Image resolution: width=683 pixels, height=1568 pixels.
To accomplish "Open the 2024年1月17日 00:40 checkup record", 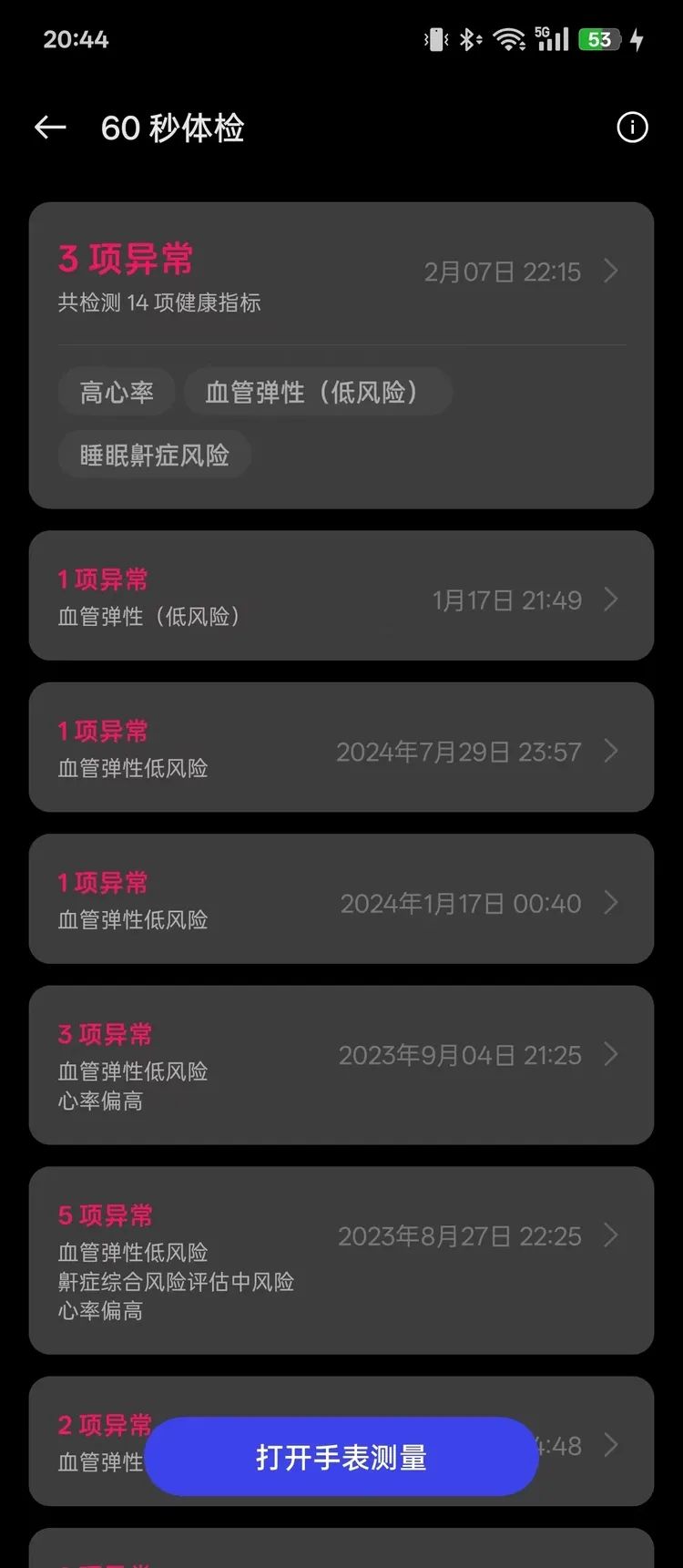I will (341, 898).
